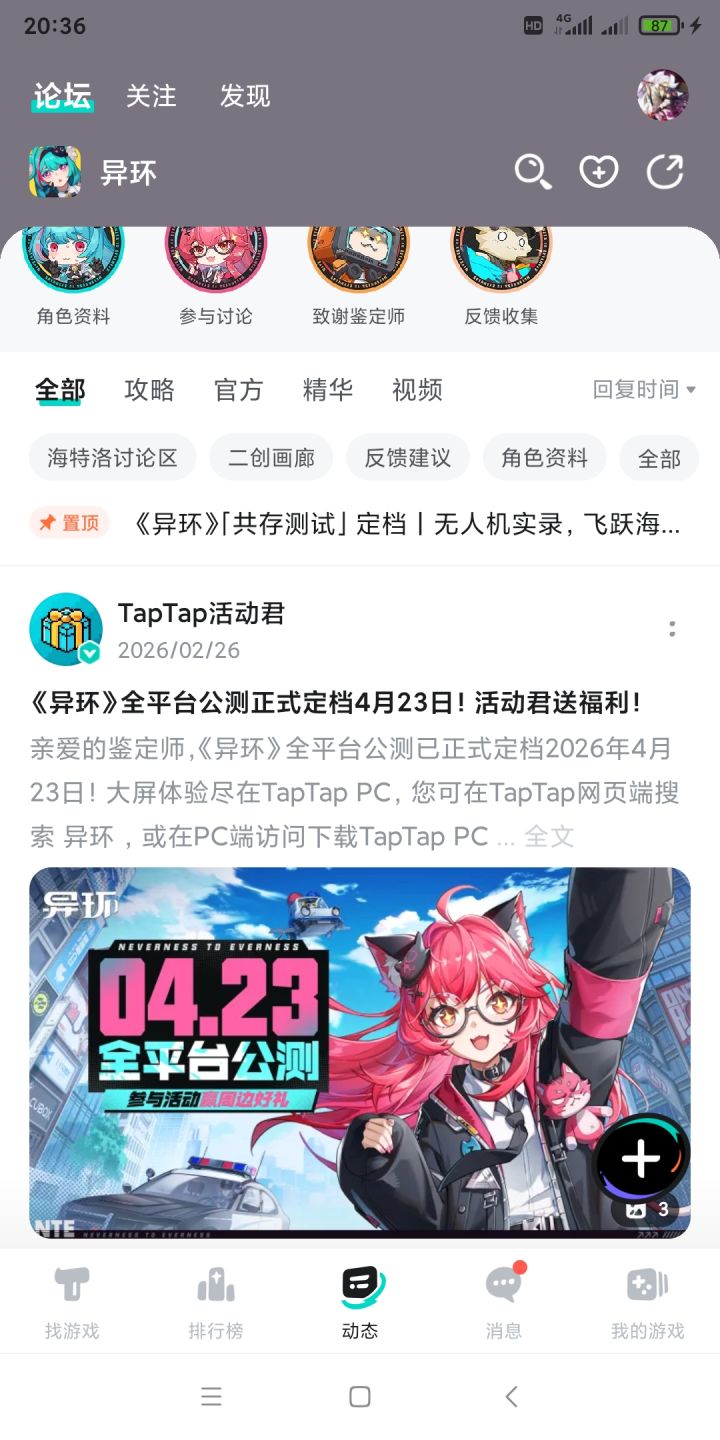Open TapTap活动君's profile
720x1440 pixels.
point(66,628)
